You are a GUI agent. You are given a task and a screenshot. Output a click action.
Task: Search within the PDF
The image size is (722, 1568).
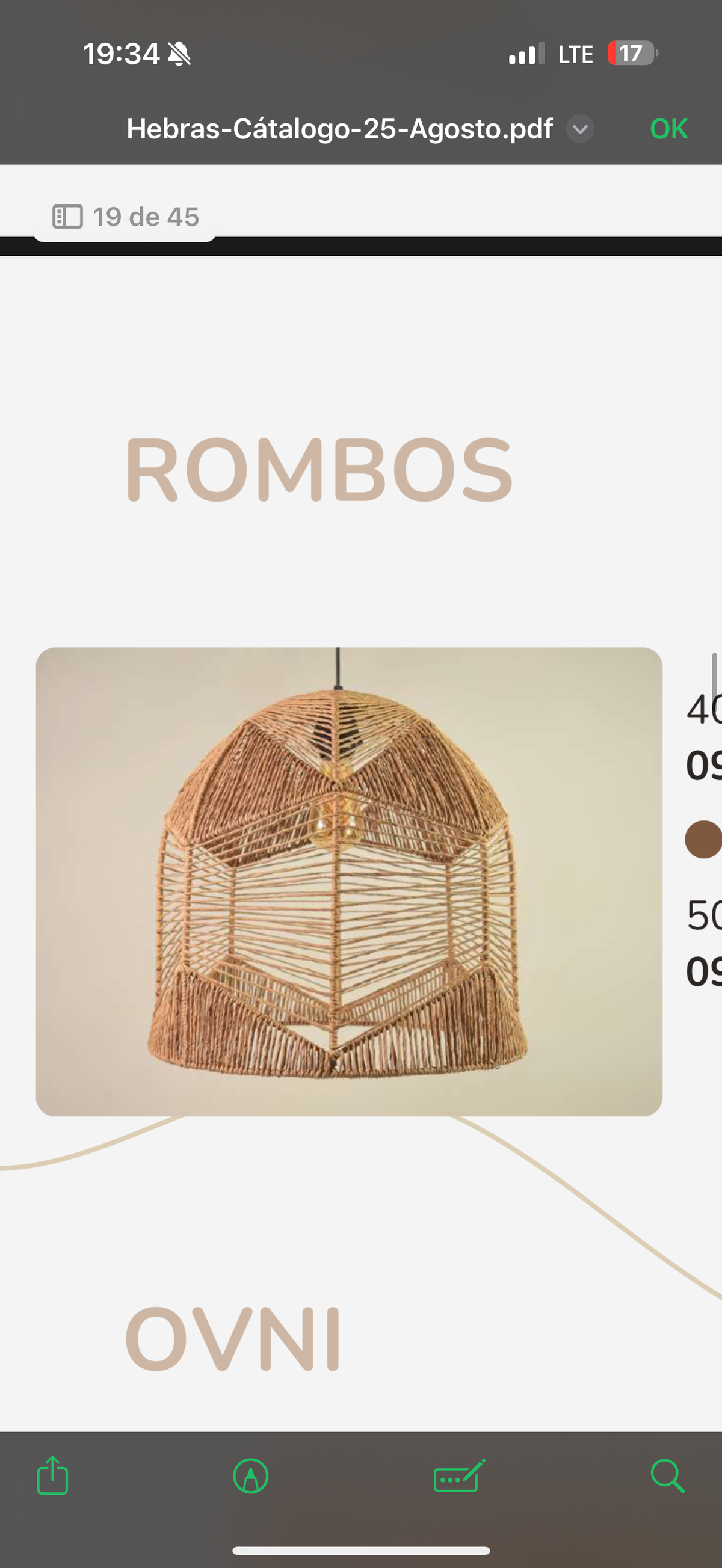click(x=667, y=1475)
